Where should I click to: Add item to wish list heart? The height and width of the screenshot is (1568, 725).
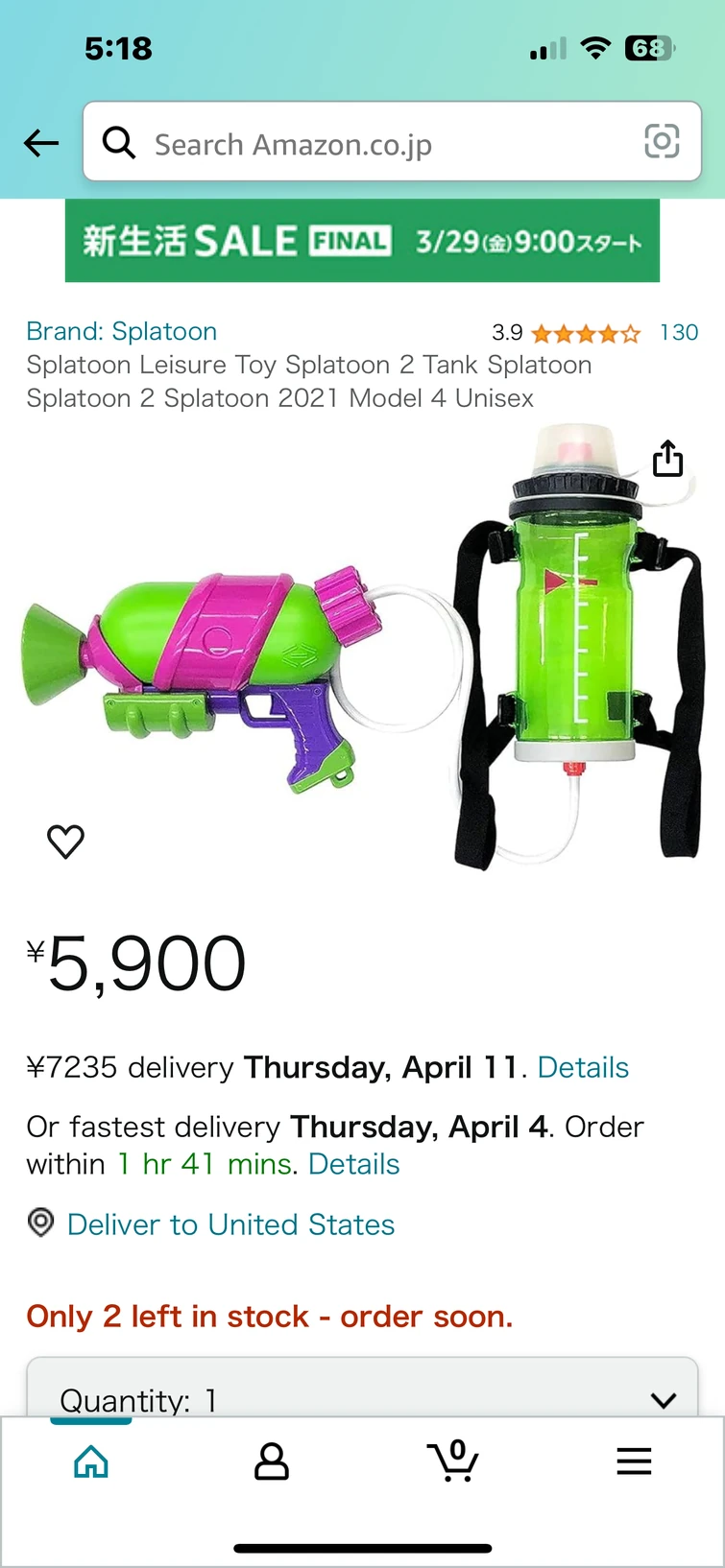[x=65, y=842]
